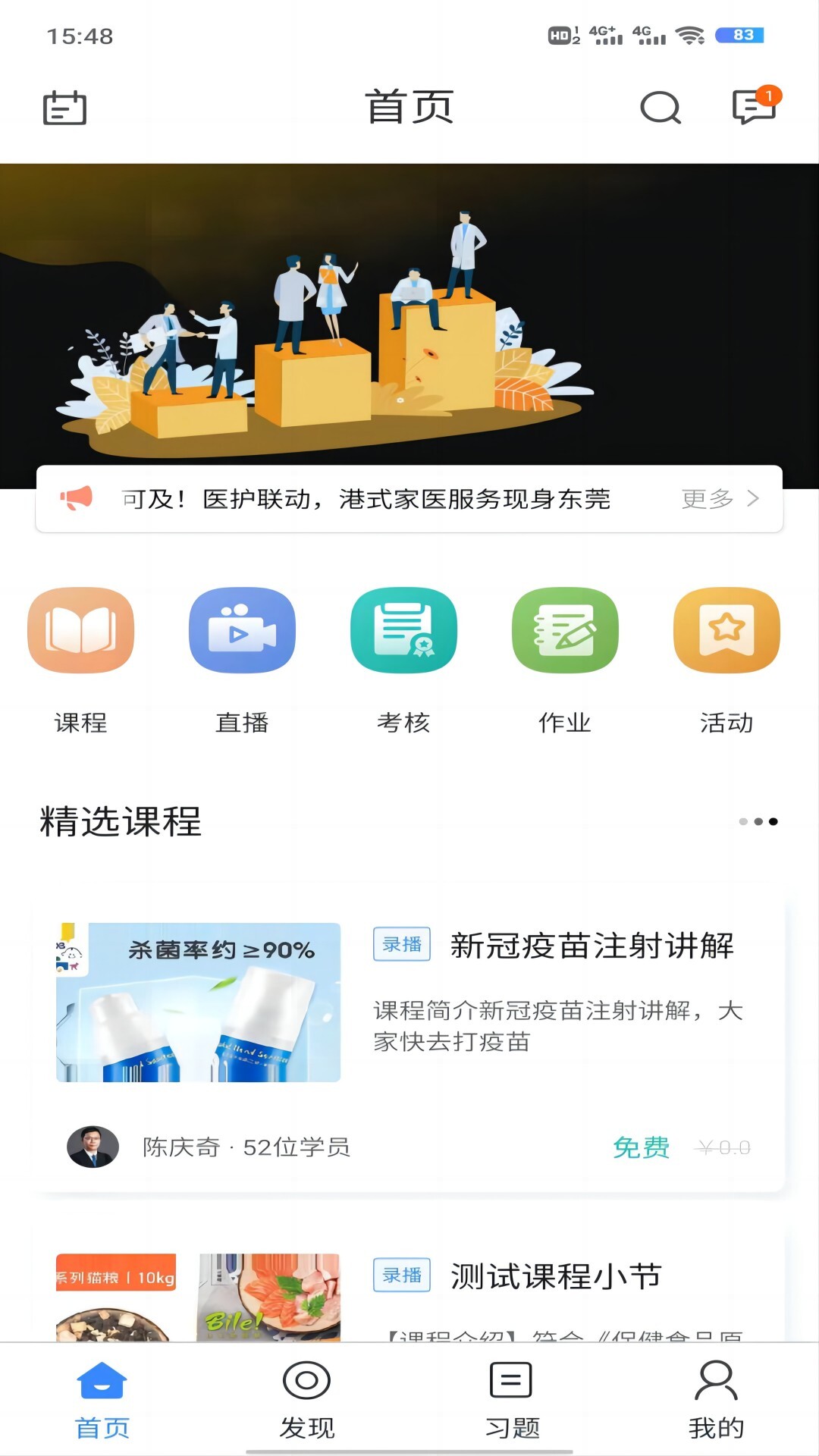Screen dimensions: 819x1456
Task: Open messages via the chat bubble icon
Action: coord(752,108)
